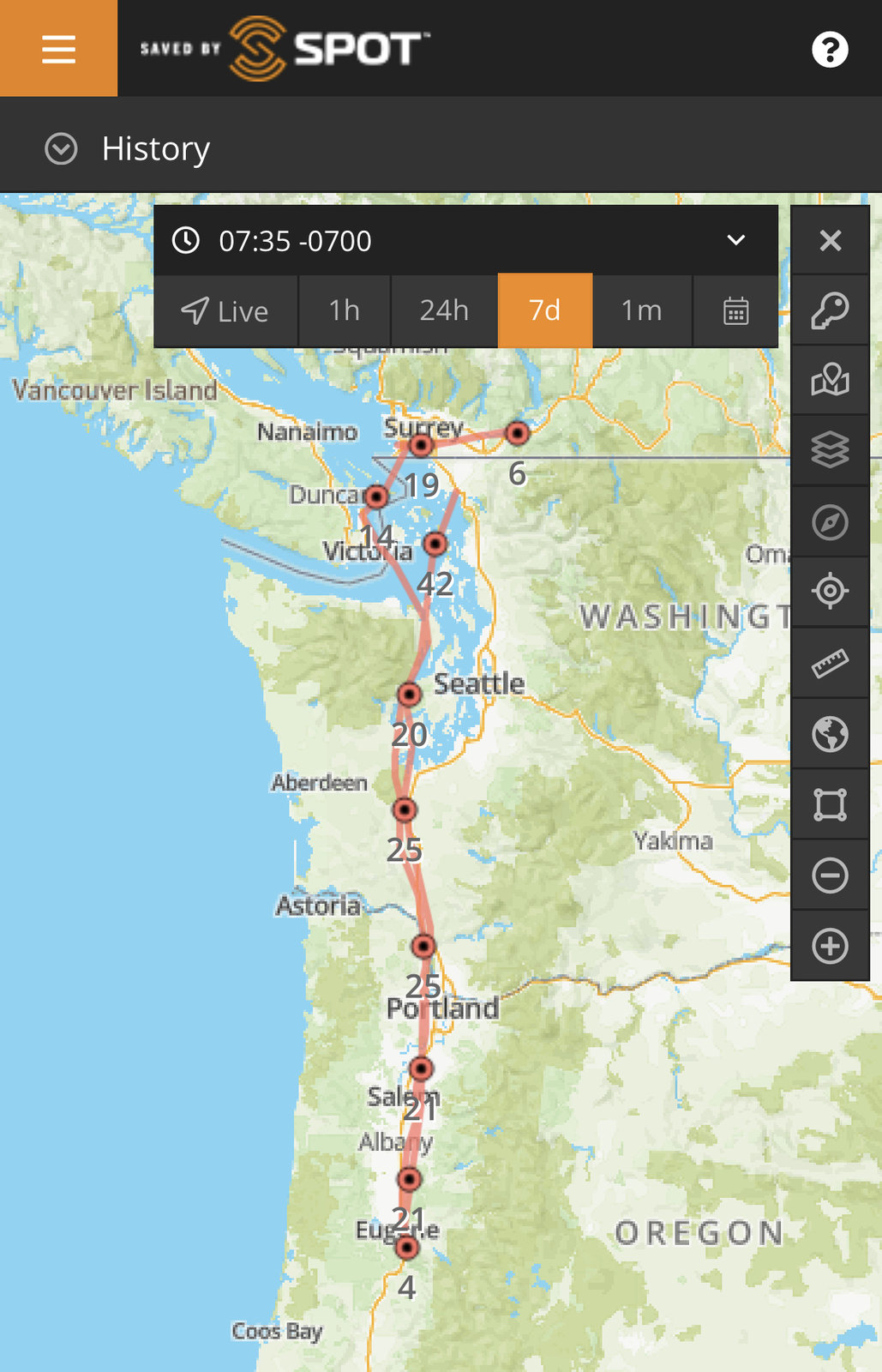Switch to Live tracking
This screenshot has height=1372, width=882.
pyautogui.click(x=225, y=310)
